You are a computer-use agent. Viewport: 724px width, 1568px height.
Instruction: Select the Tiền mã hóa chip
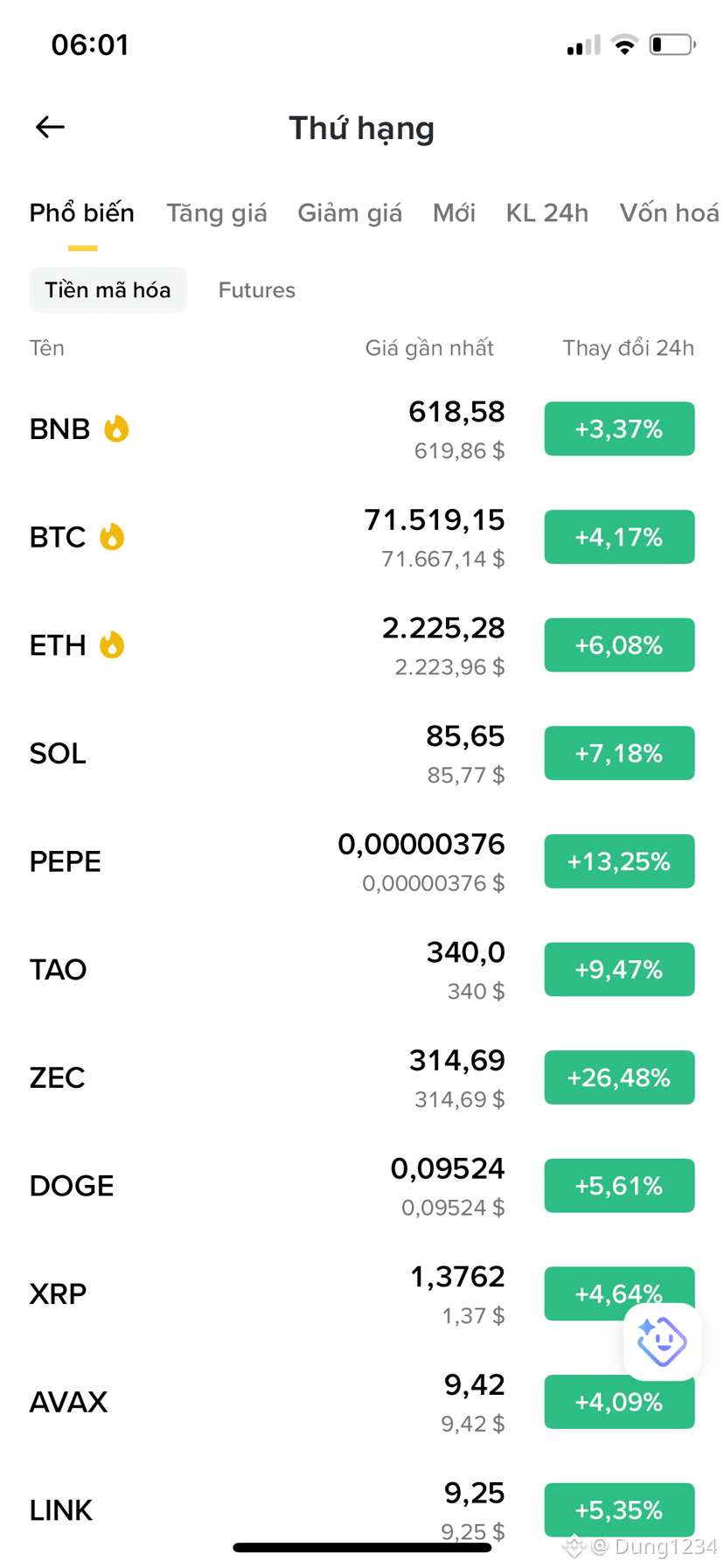click(108, 289)
